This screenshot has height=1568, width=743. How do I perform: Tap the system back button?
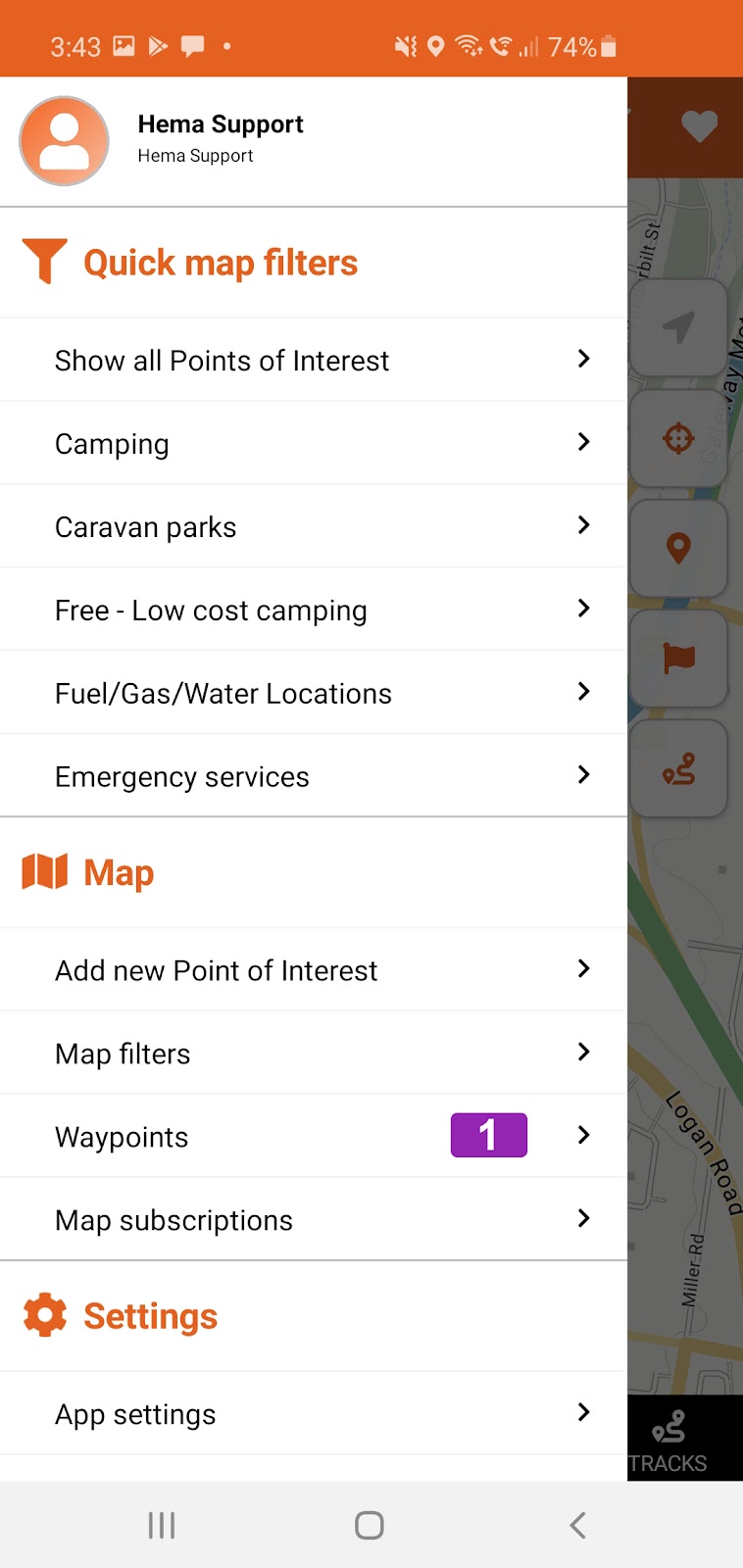click(577, 1525)
